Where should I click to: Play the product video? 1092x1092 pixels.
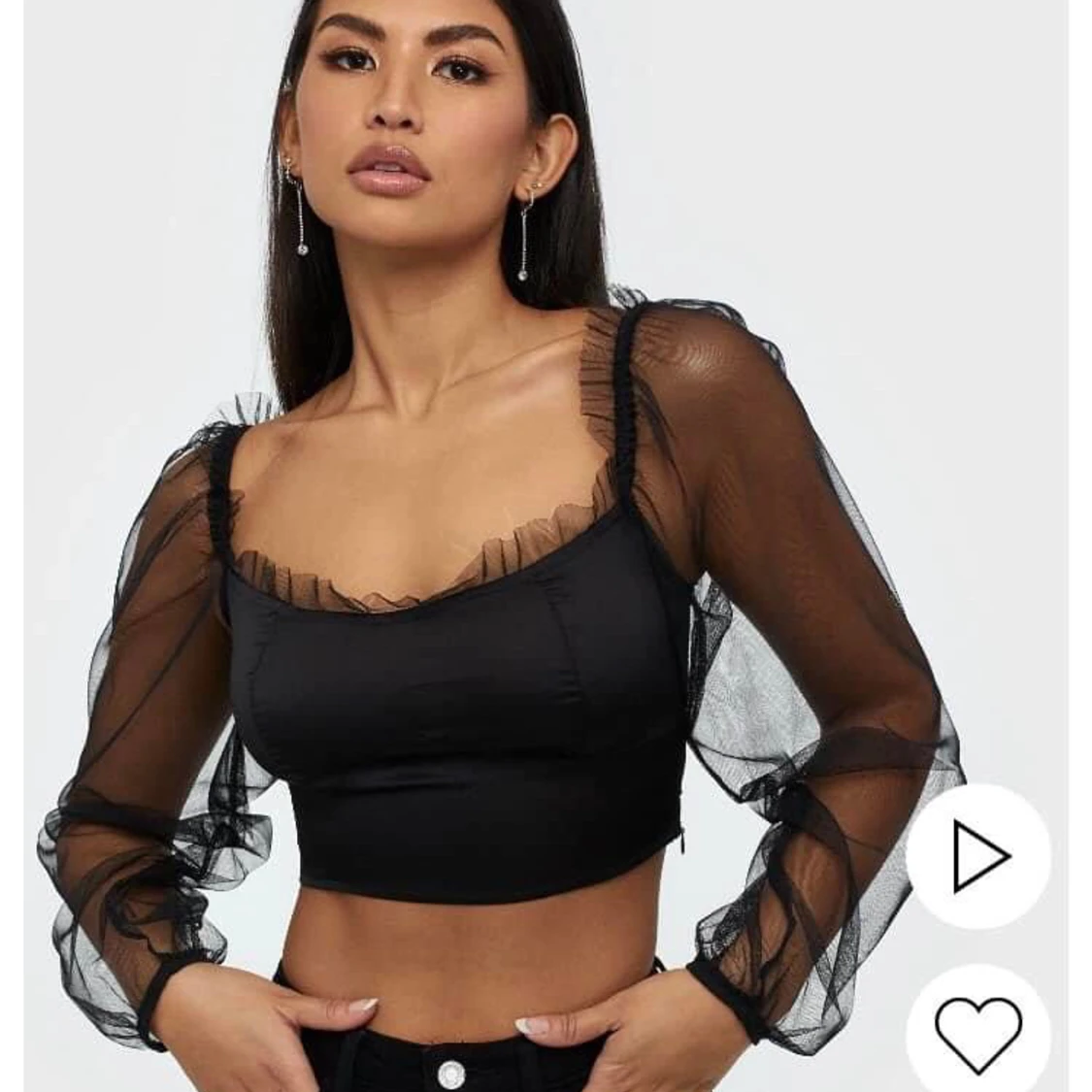[x=978, y=856]
